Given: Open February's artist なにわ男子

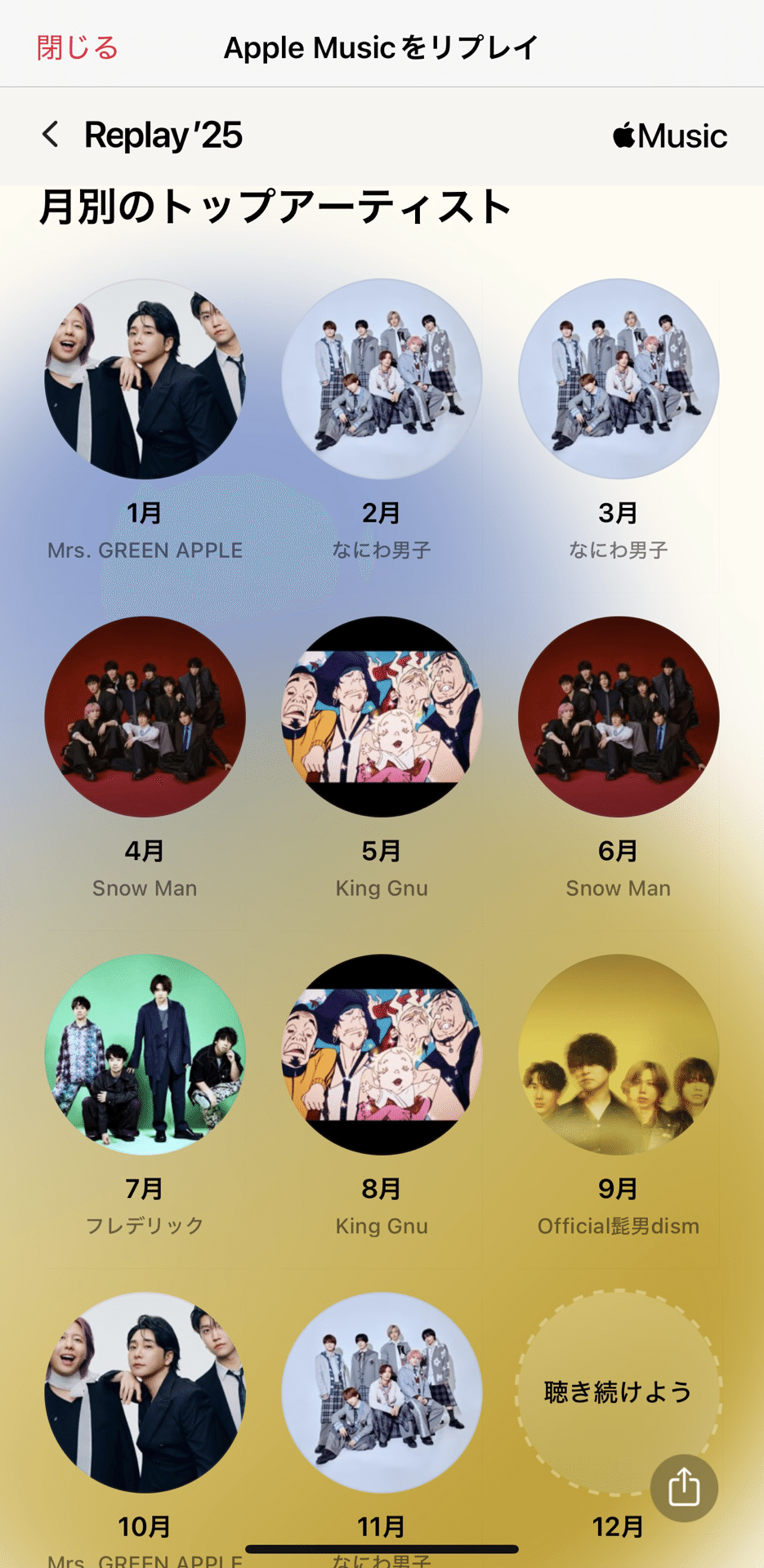Looking at the screenshot, I should point(382,380).
